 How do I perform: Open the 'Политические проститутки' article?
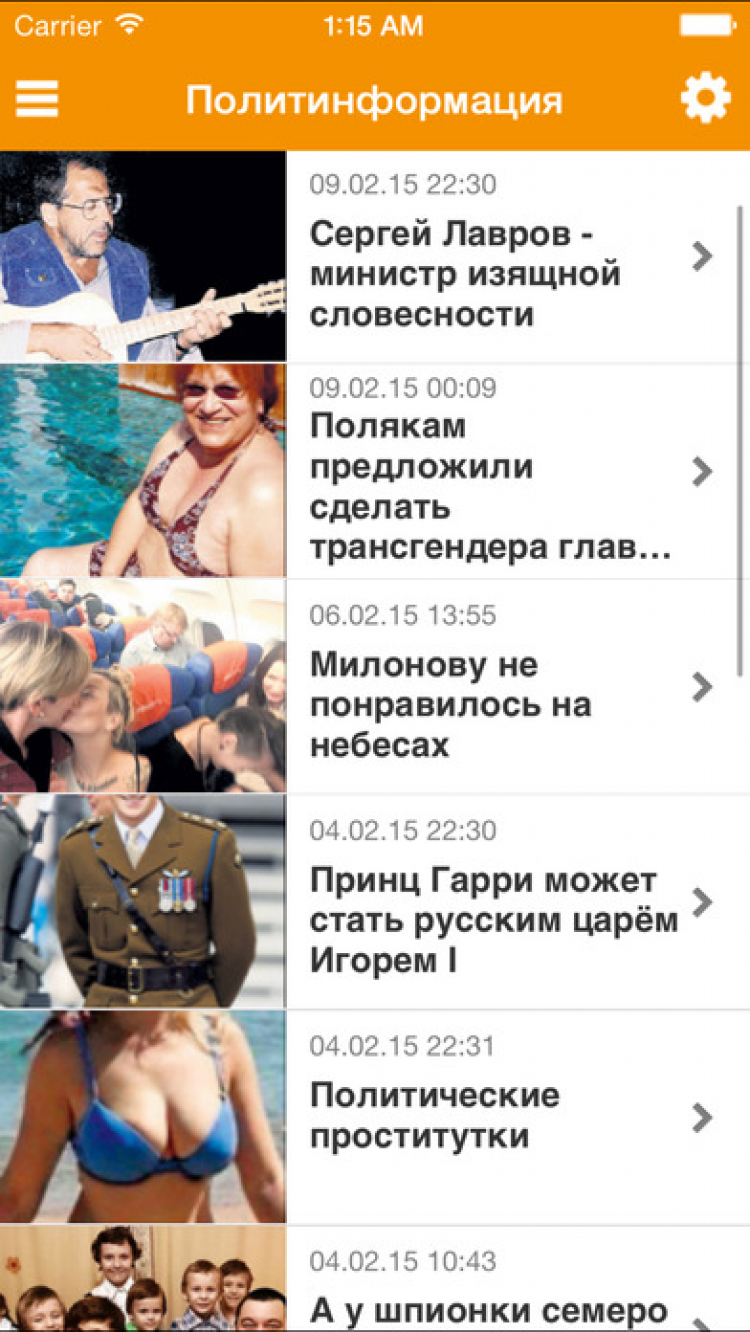click(x=435, y=1116)
